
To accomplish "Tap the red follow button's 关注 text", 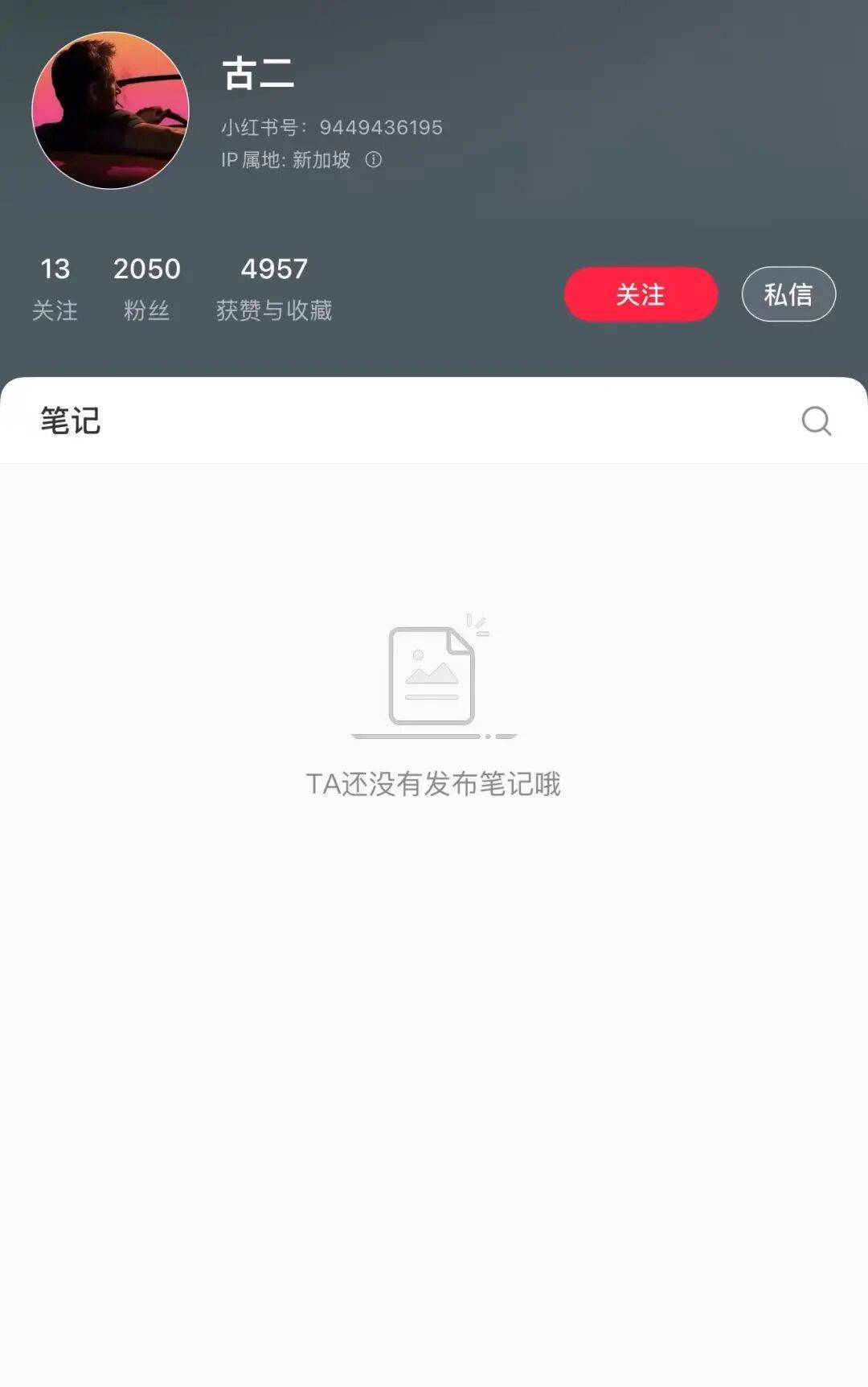I will point(641,294).
